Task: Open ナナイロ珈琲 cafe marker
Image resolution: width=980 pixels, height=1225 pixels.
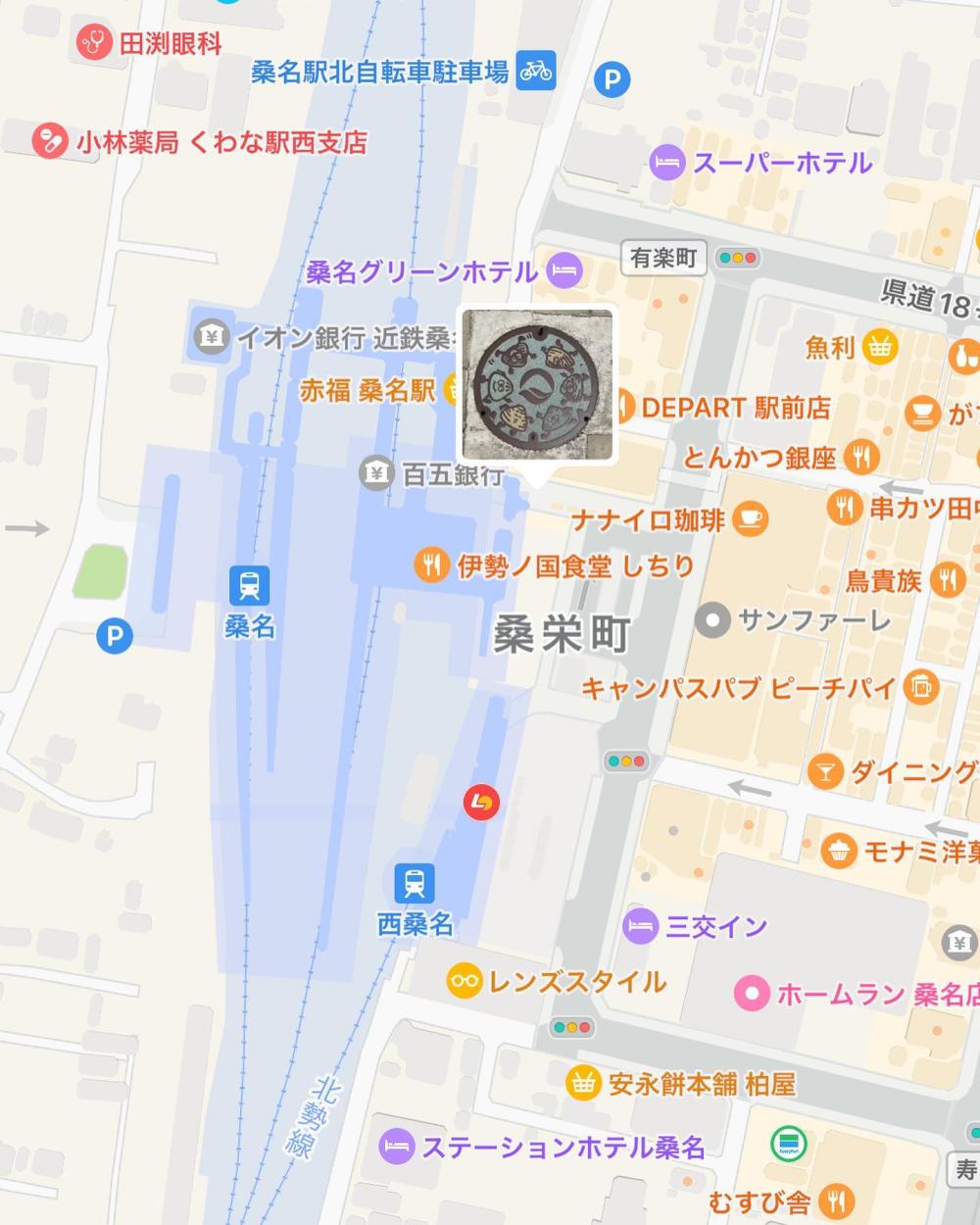Action: tap(751, 518)
